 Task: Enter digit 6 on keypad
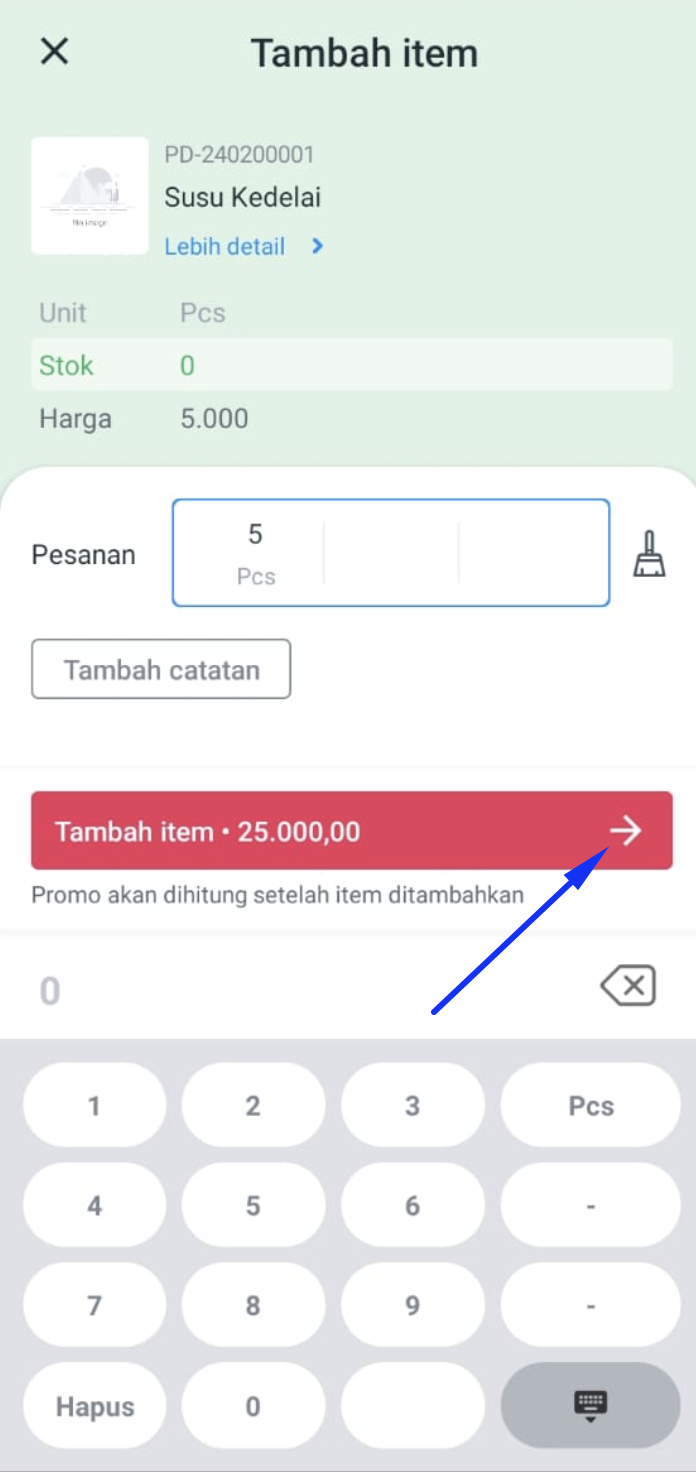[x=412, y=1205]
